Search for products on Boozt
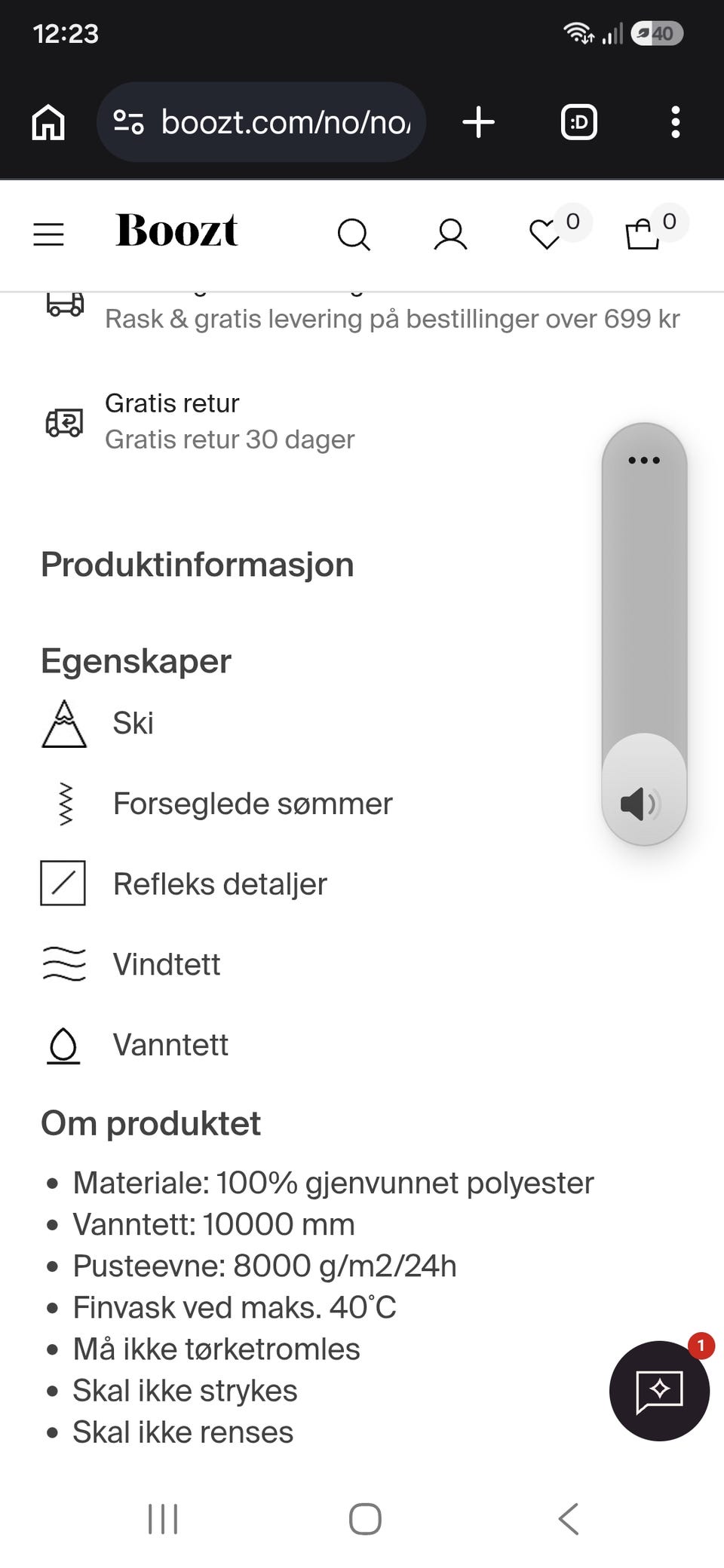Screen dimensions: 724x1568 (354, 234)
